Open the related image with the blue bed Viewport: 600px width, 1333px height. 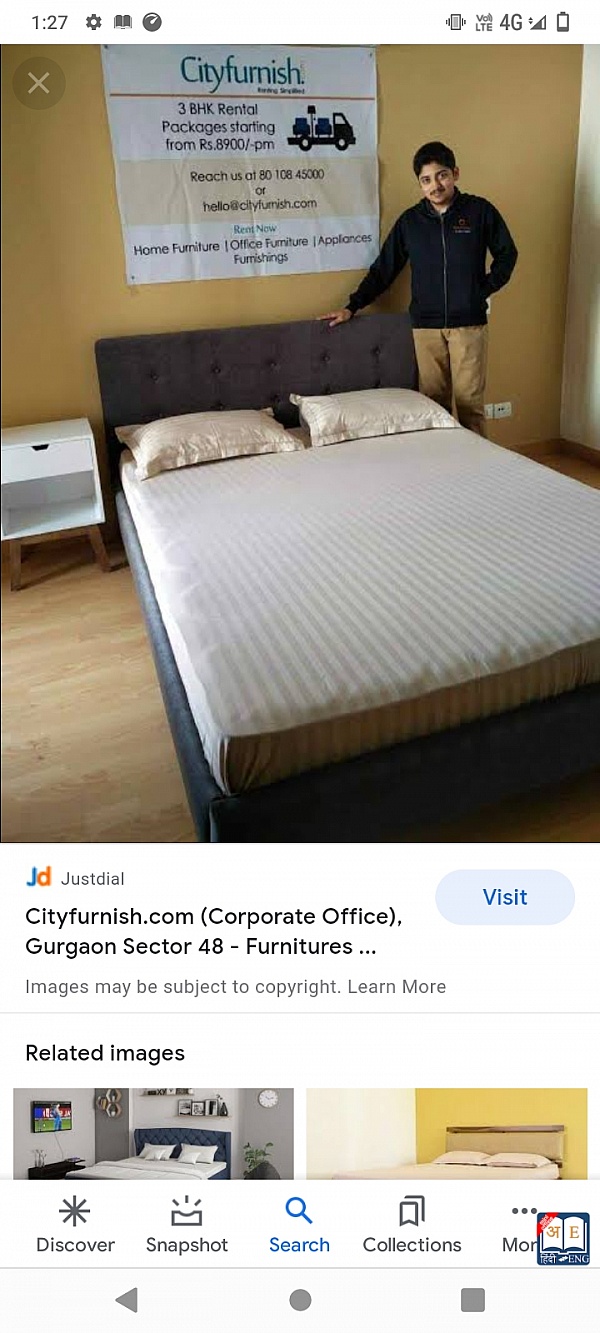pos(153,1133)
